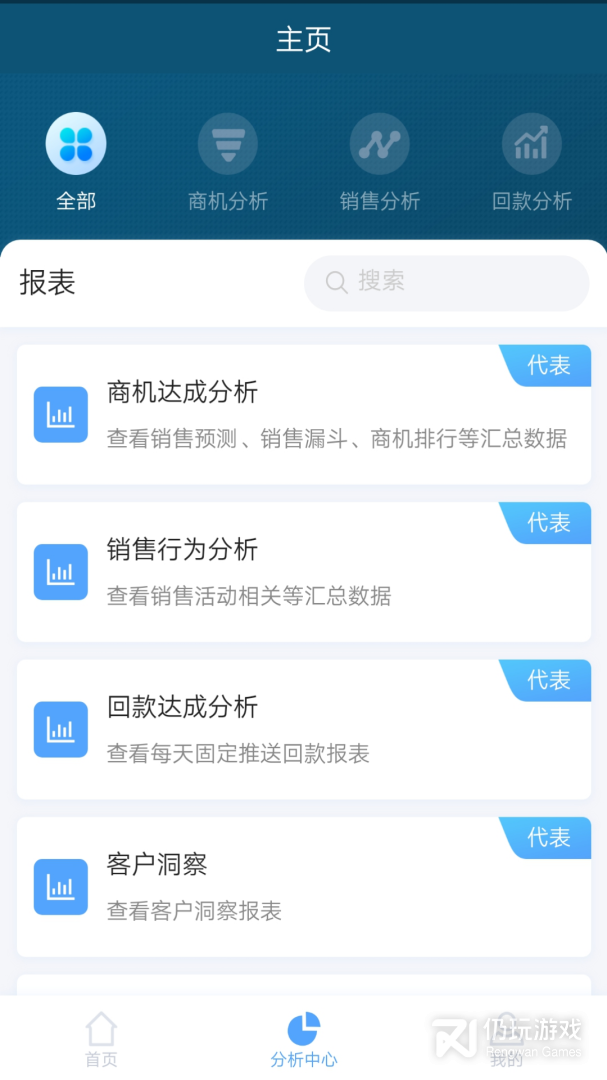Open the 回款达成分析 report
Image resolution: width=607 pixels, height=1080 pixels.
click(304, 729)
